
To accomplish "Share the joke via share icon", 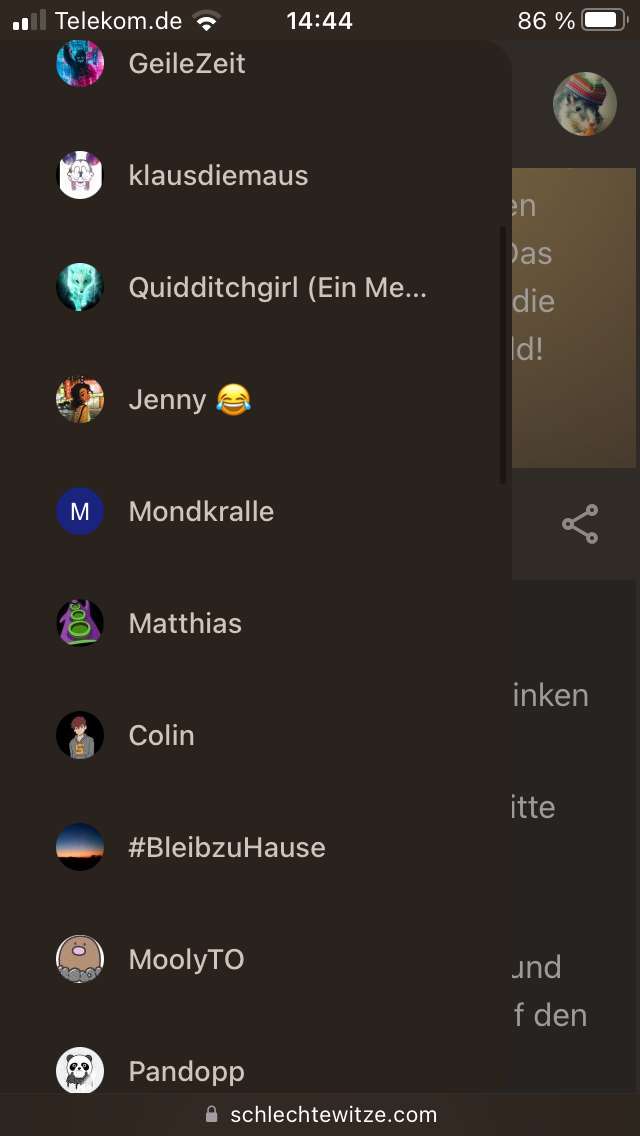I will pos(580,524).
